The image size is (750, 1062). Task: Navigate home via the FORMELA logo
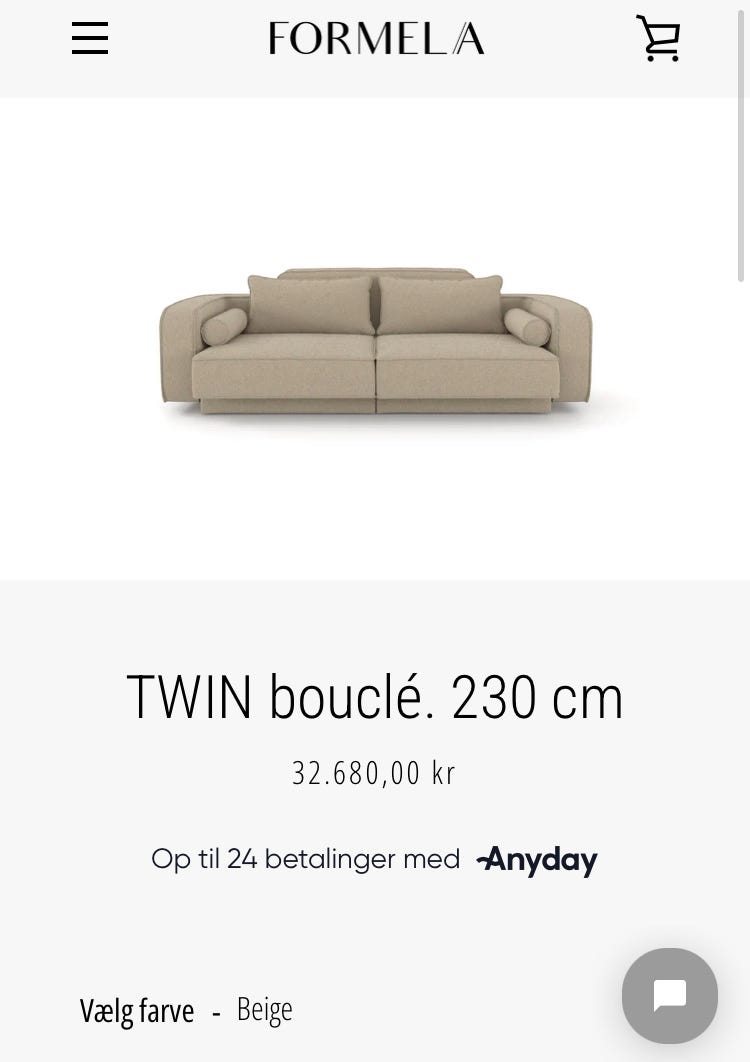point(375,39)
